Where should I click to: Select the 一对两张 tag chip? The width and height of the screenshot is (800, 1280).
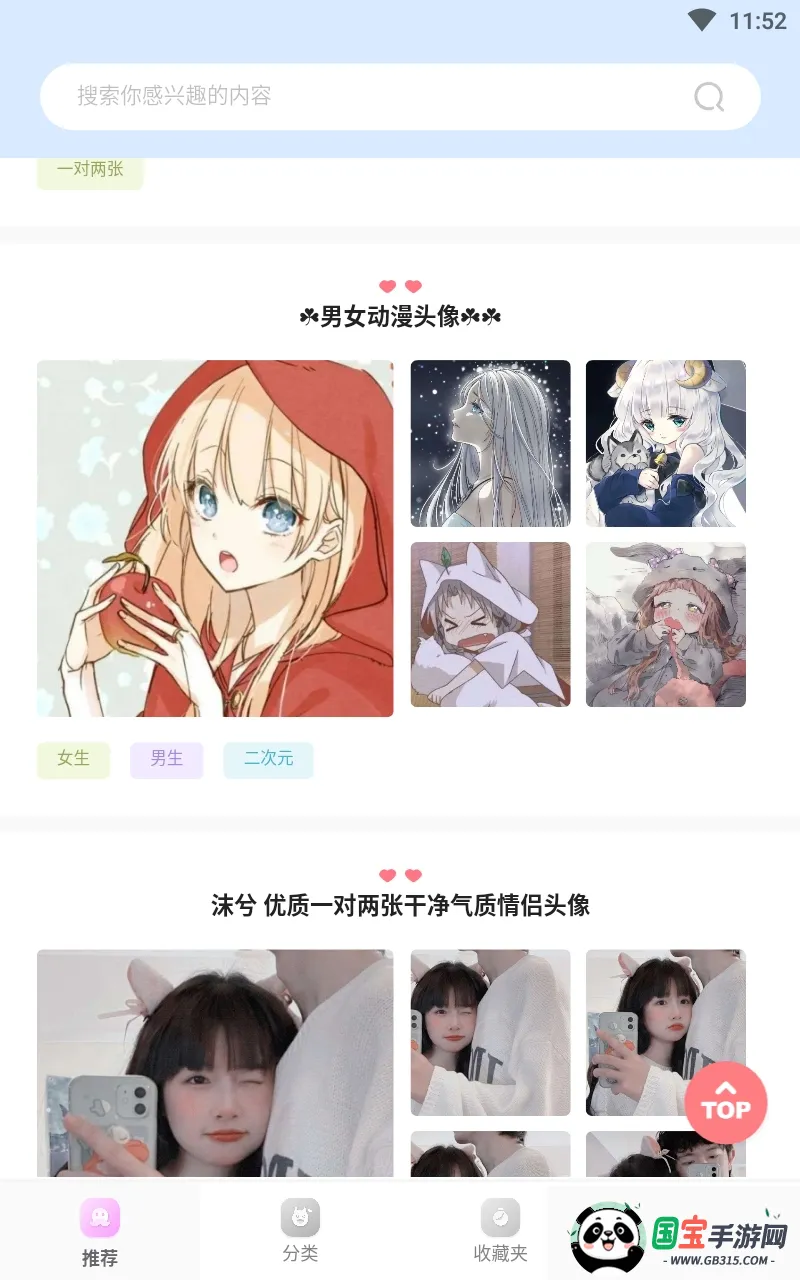(90, 170)
